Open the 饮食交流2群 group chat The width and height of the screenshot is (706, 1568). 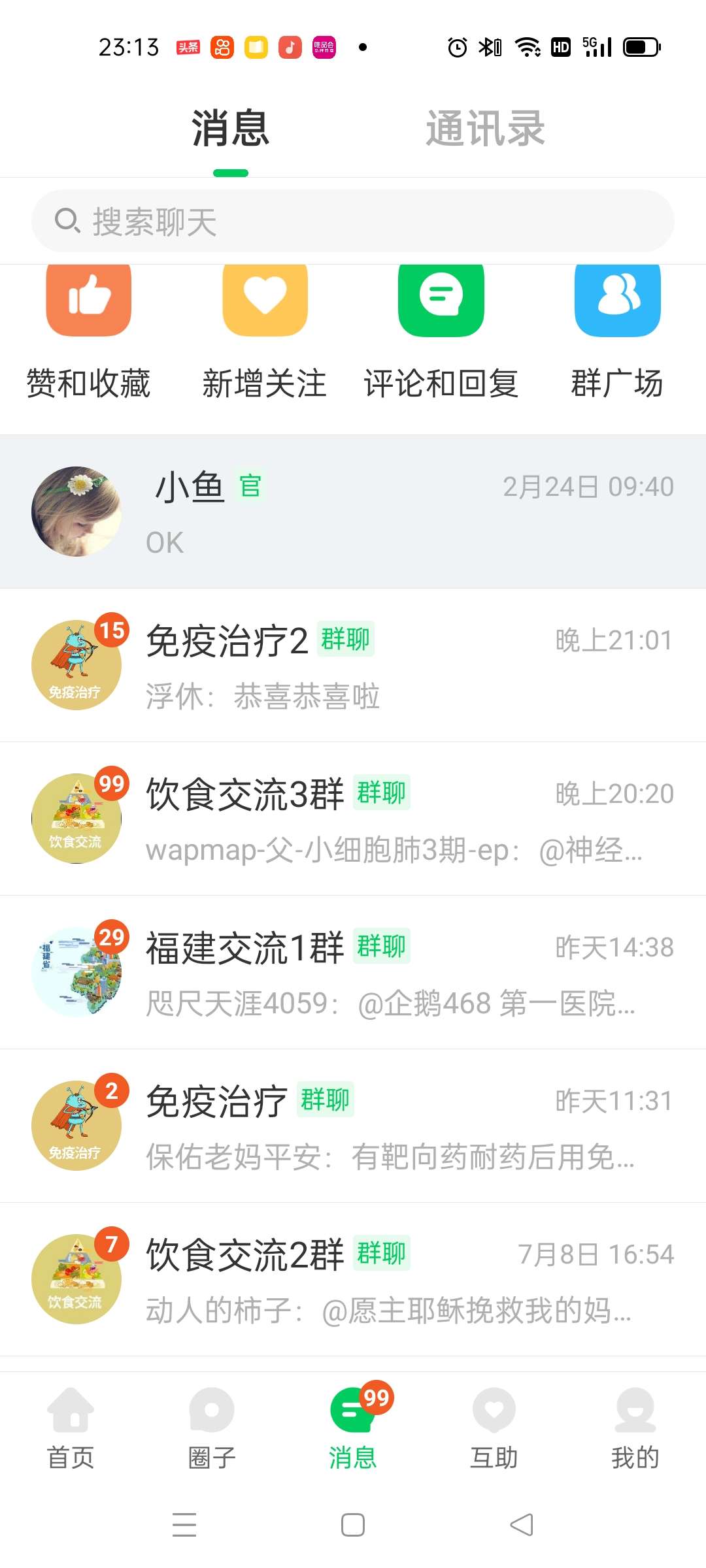click(353, 1280)
